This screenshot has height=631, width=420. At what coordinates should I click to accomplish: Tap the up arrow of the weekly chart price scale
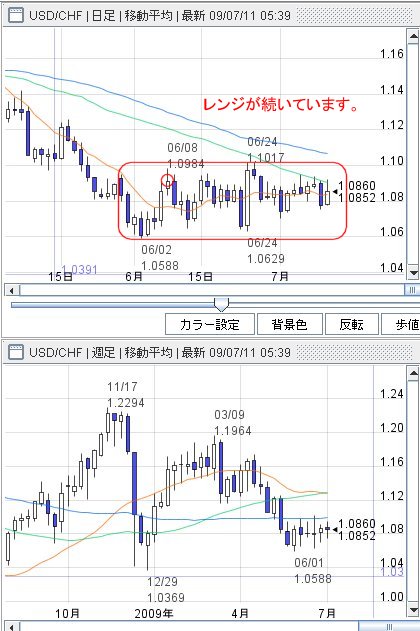click(413, 374)
